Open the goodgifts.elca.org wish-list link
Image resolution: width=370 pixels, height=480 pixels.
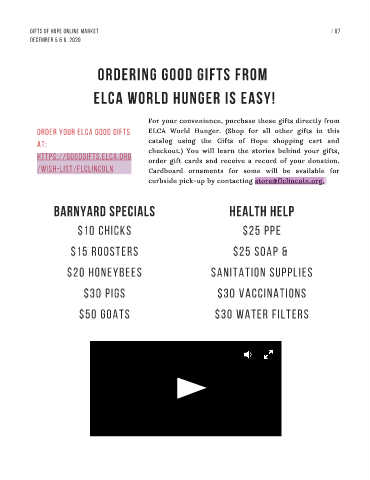pos(84,163)
